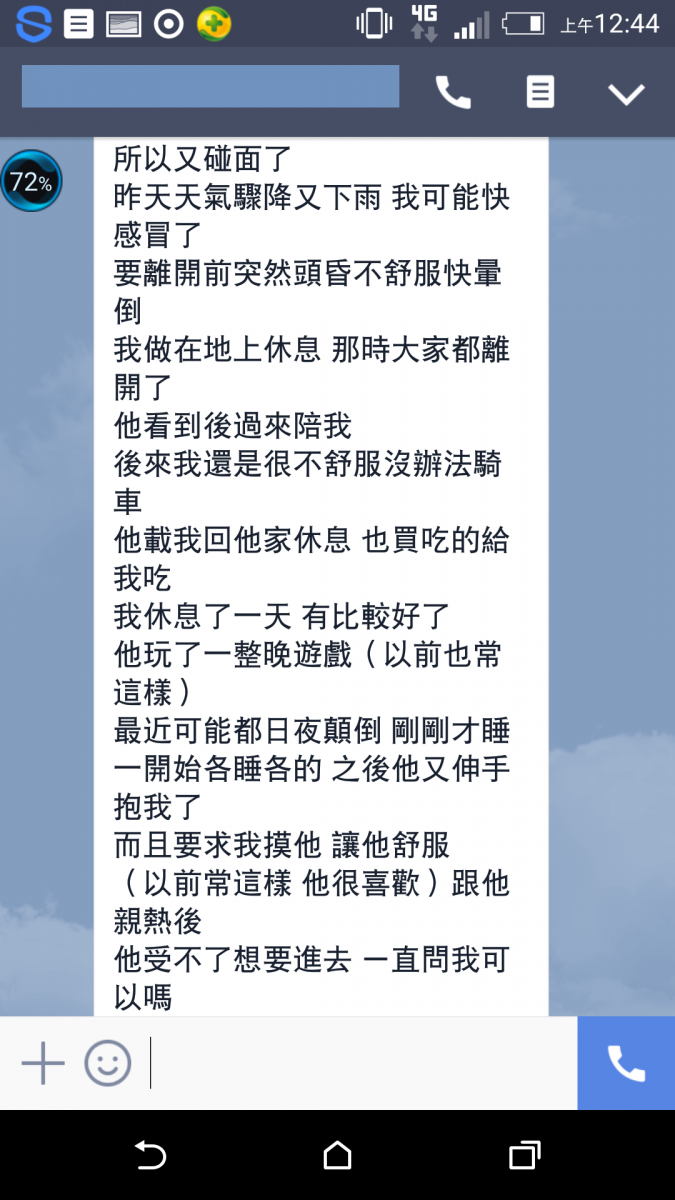The width and height of the screenshot is (675, 1200).
Task: Expand the chat options chevron
Action: [x=626, y=94]
